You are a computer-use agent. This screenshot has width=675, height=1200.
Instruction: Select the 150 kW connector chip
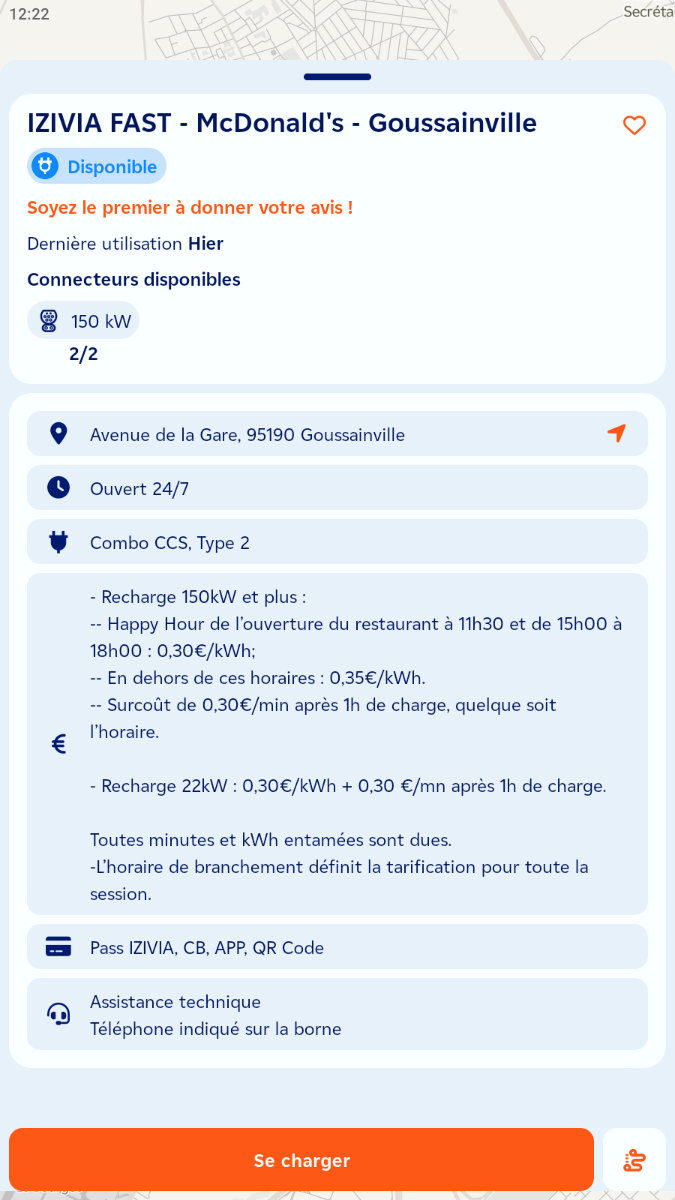[83, 321]
